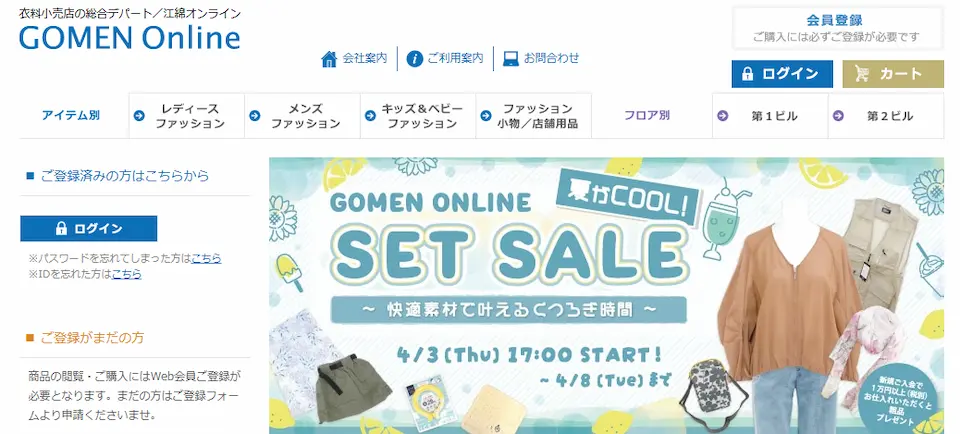Image resolution: width=960 pixels, height=434 pixels.
Task: Select ファッション小物／店舗用品 category
Action: pyautogui.click(x=535, y=116)
